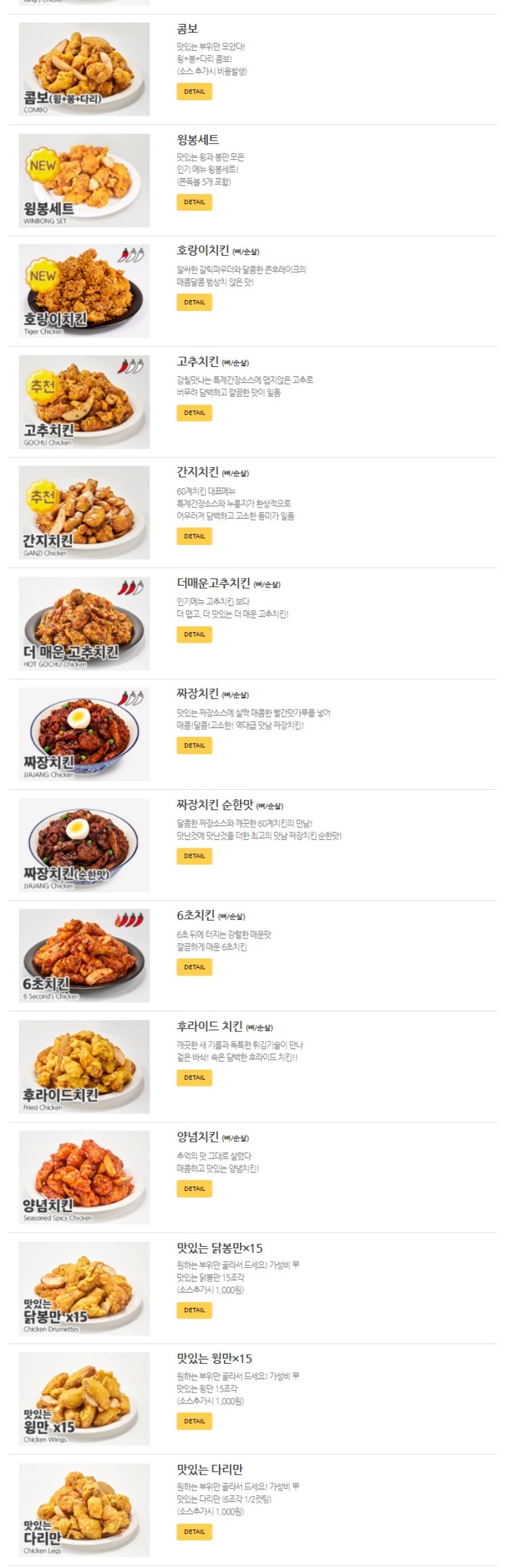Open the 6초치킨 product photo
The image size is (509, 1568).
point(84,956)
